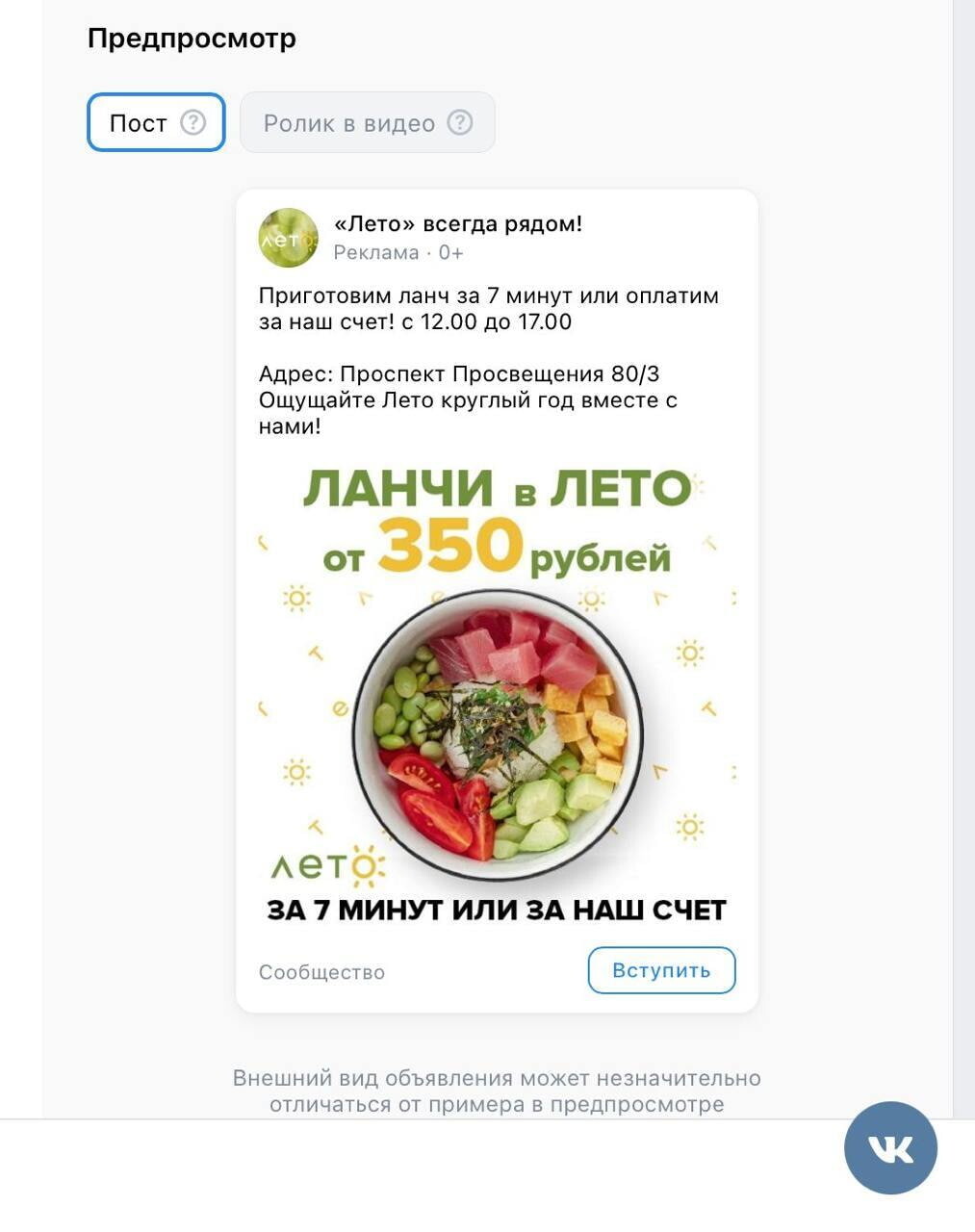
Task: Open the «Лето» всегда рядом! title
Action: 457,224
